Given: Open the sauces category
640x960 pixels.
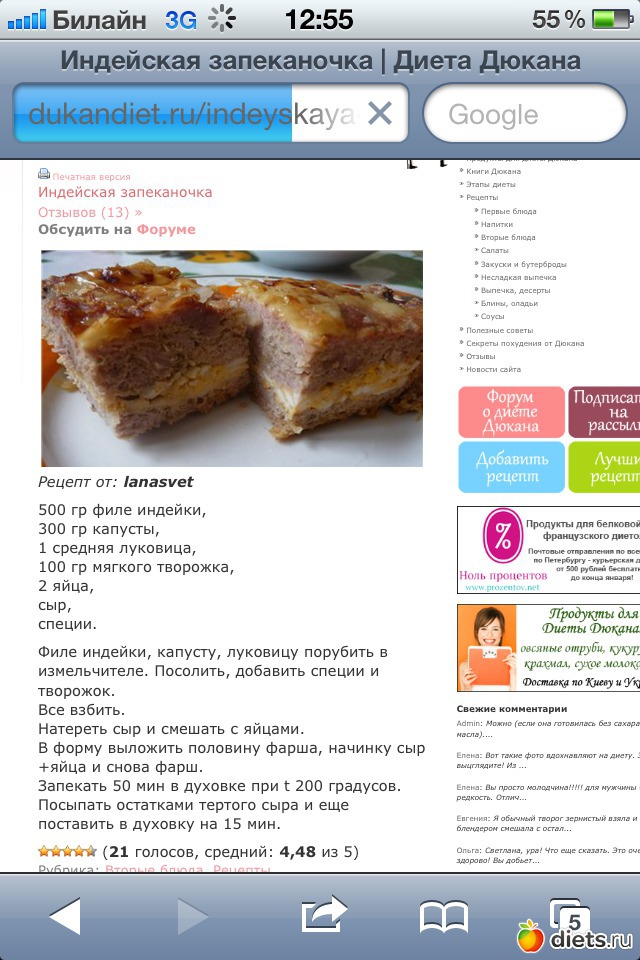Looking at the screenshot, I should pyautogui.click(x=492, y=316).
